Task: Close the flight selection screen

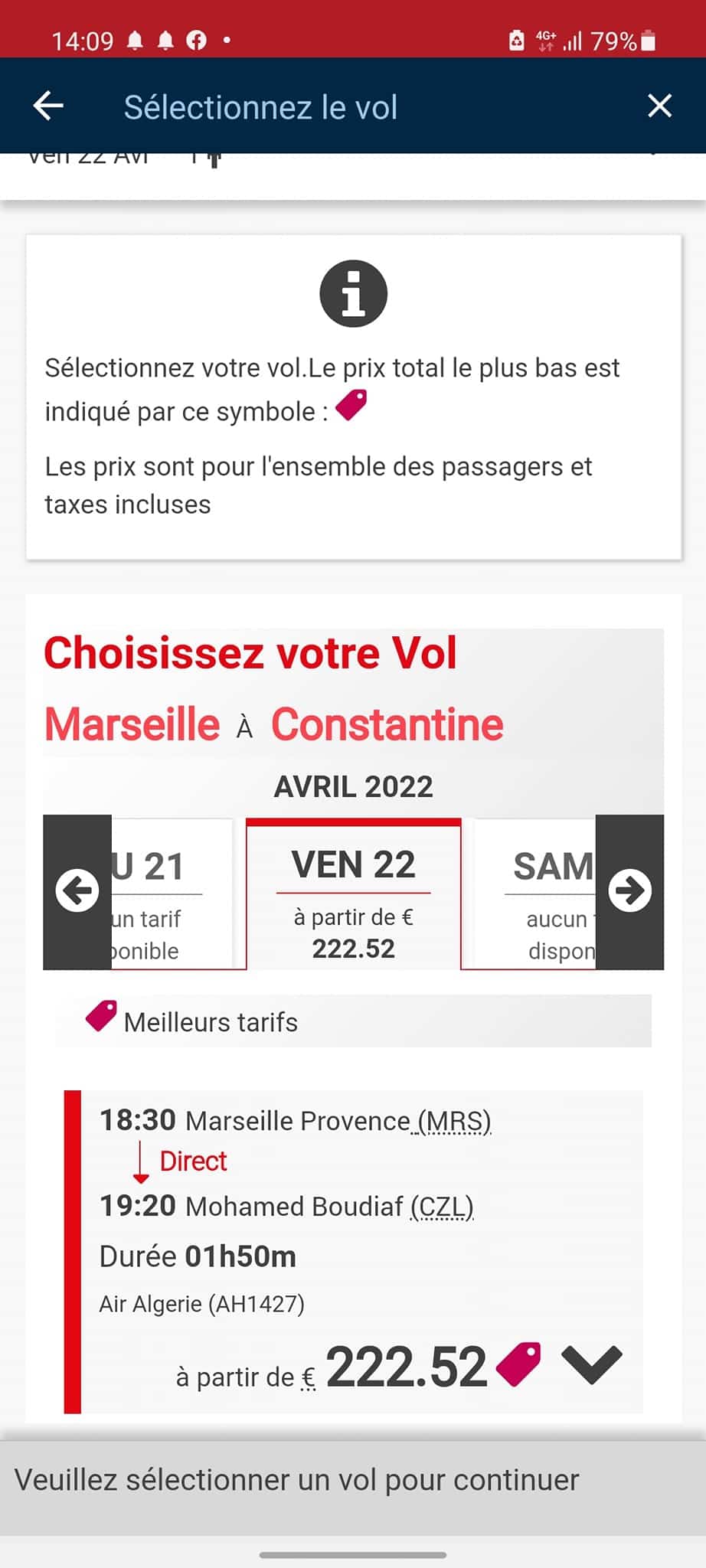Action: [659, 106]
